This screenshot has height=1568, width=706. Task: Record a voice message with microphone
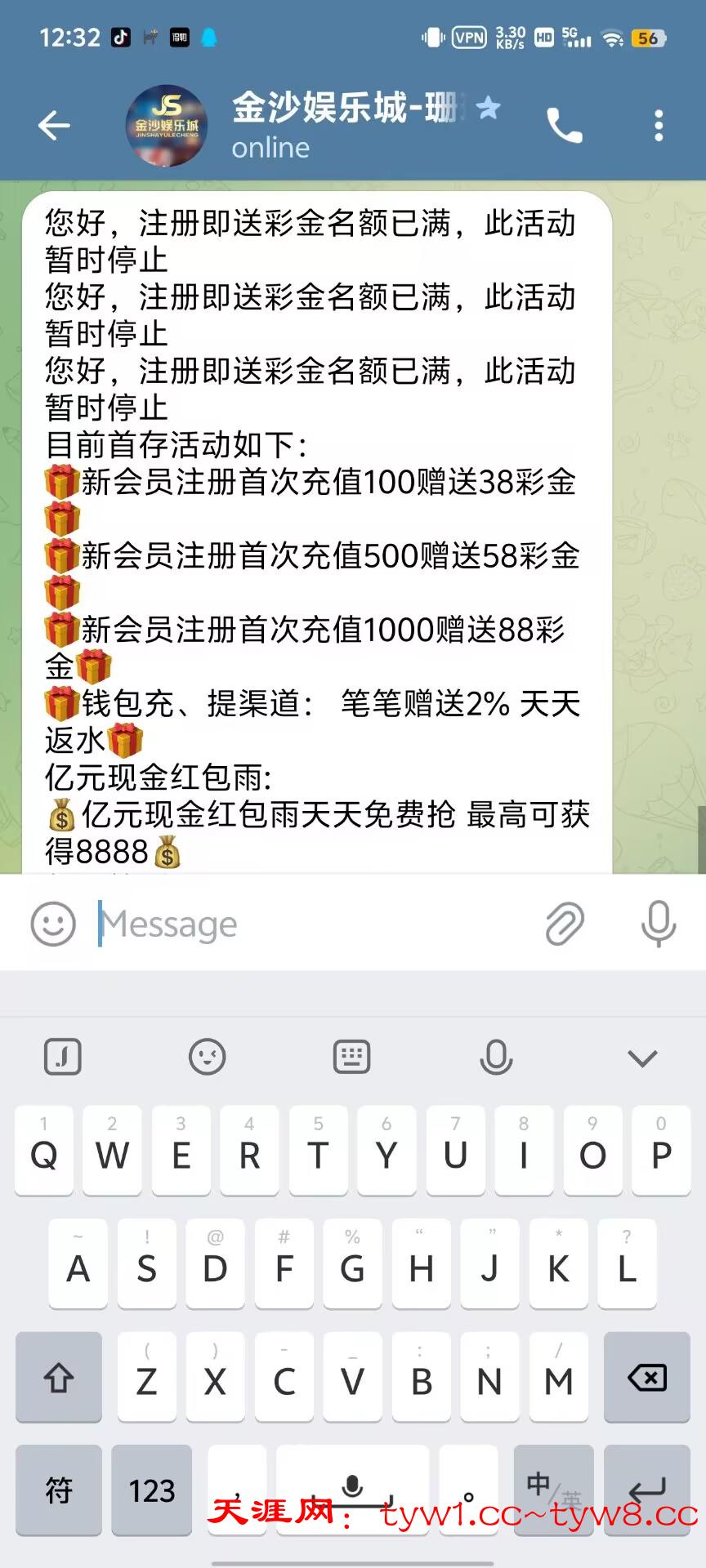click(658, 924)
